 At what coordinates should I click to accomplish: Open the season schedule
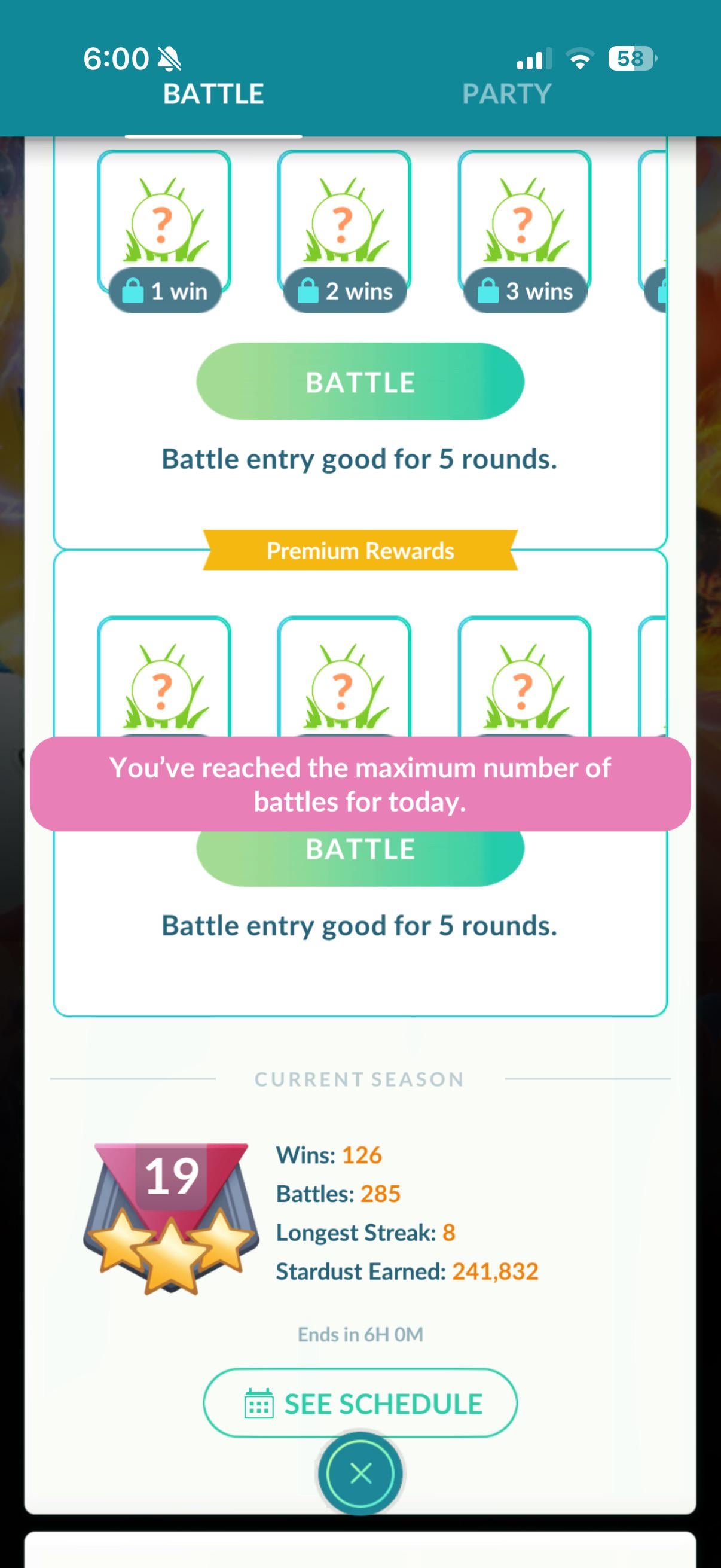[360, 1404]
